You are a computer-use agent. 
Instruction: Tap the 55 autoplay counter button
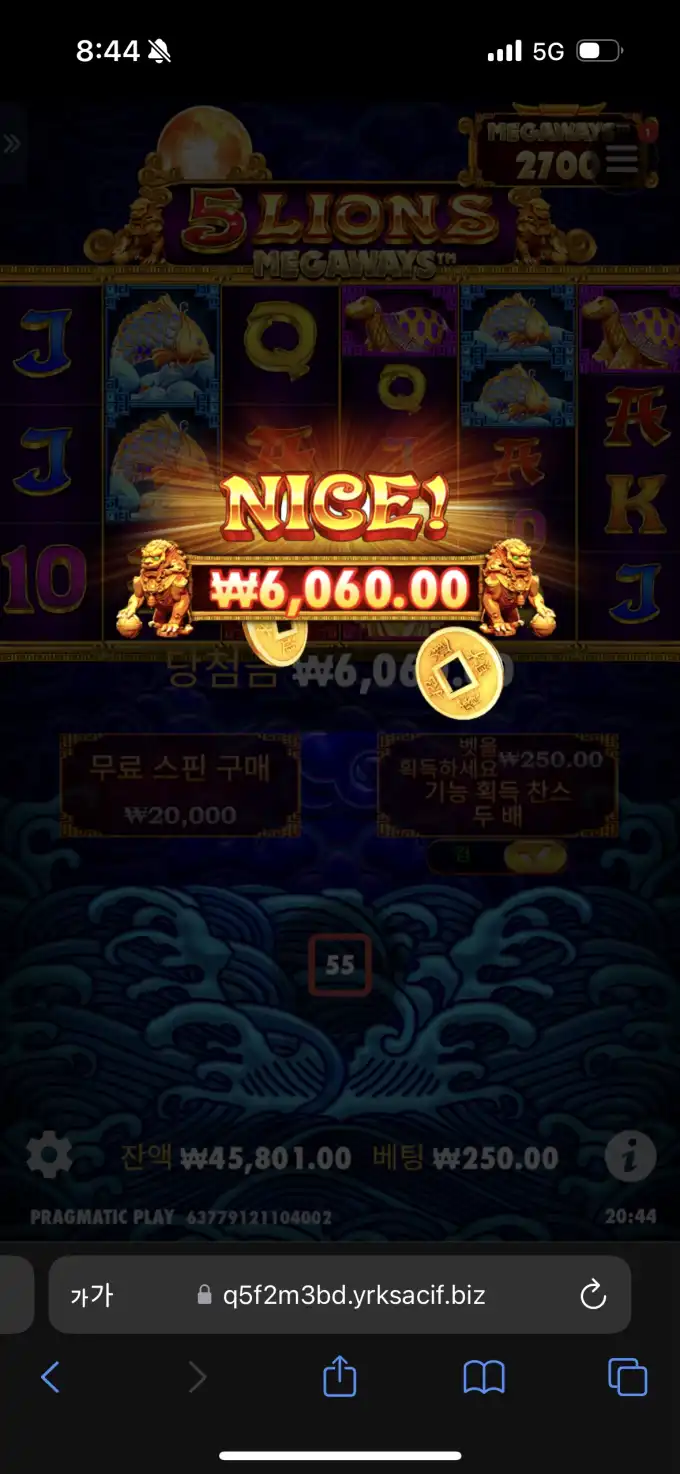coord(340,964)
